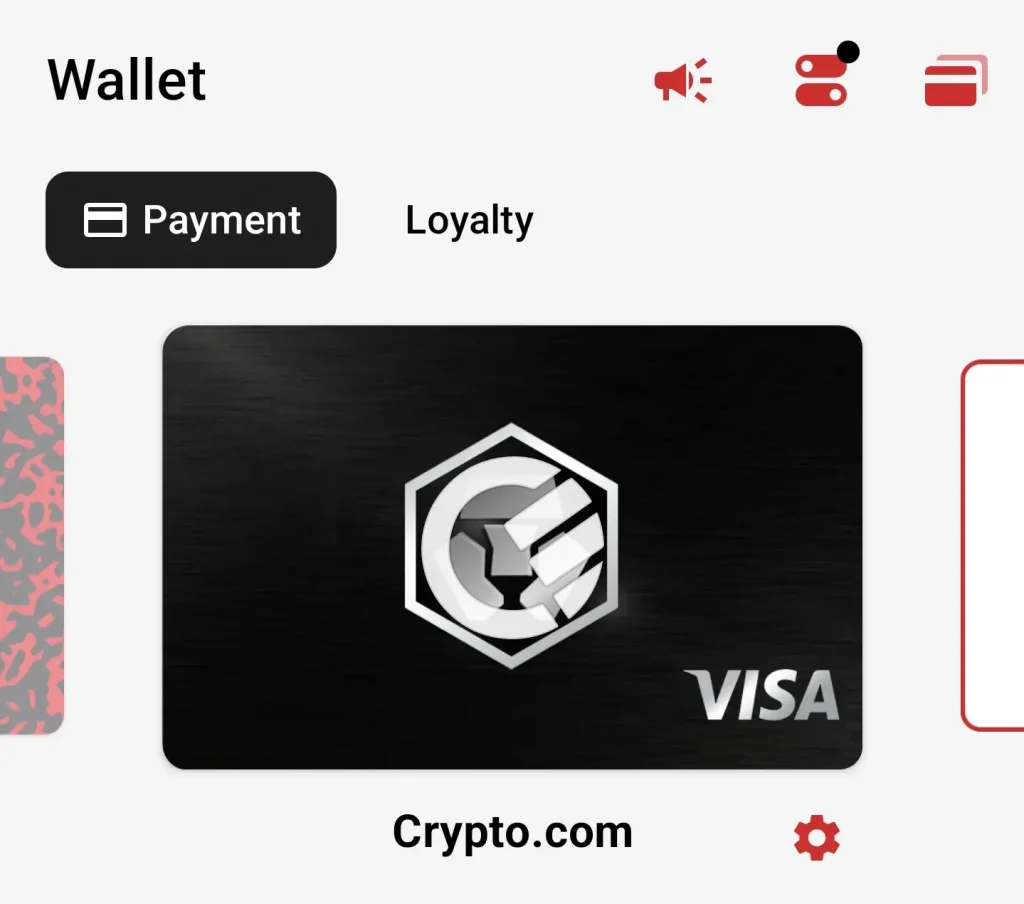Switch to the Loyalty tab
The image size is (1024, 904).
[x=469, y=220]
